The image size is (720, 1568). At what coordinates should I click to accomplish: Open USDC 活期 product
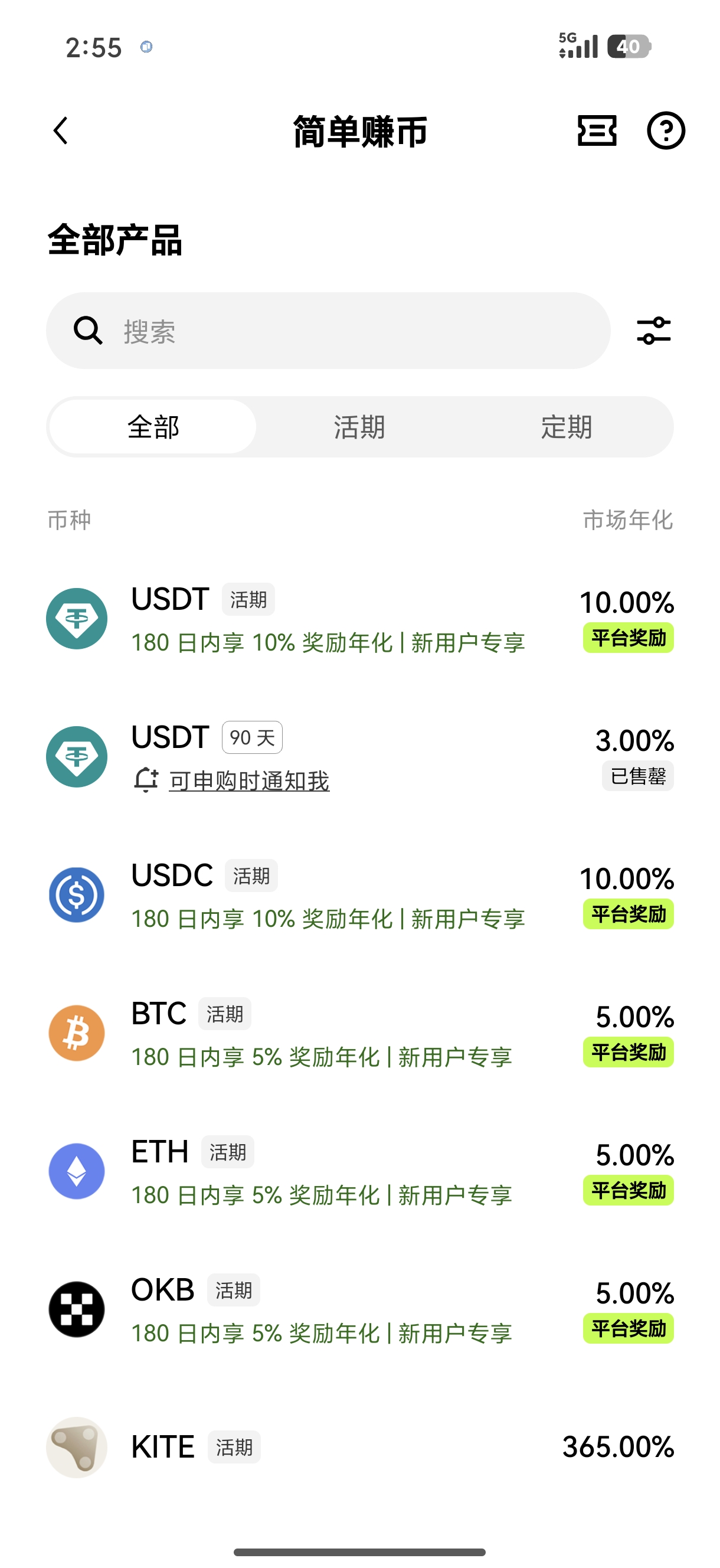[x=359, y=895]
